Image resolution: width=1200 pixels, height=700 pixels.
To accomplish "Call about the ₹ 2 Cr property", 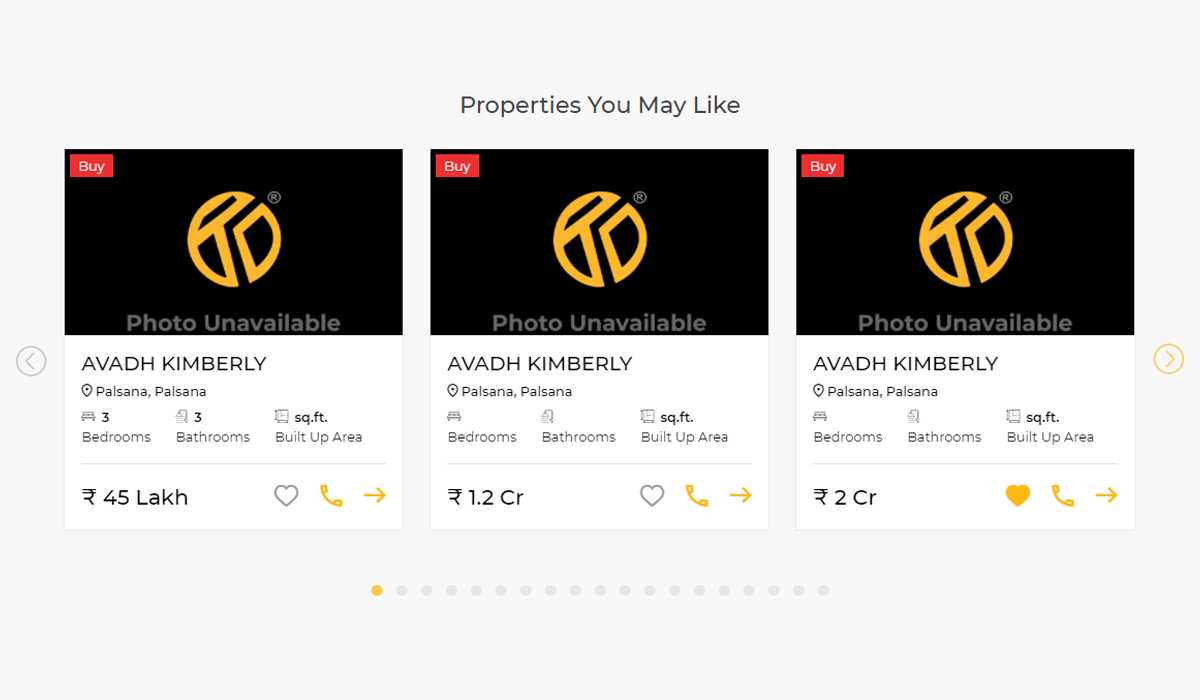I will (1063, 496).
